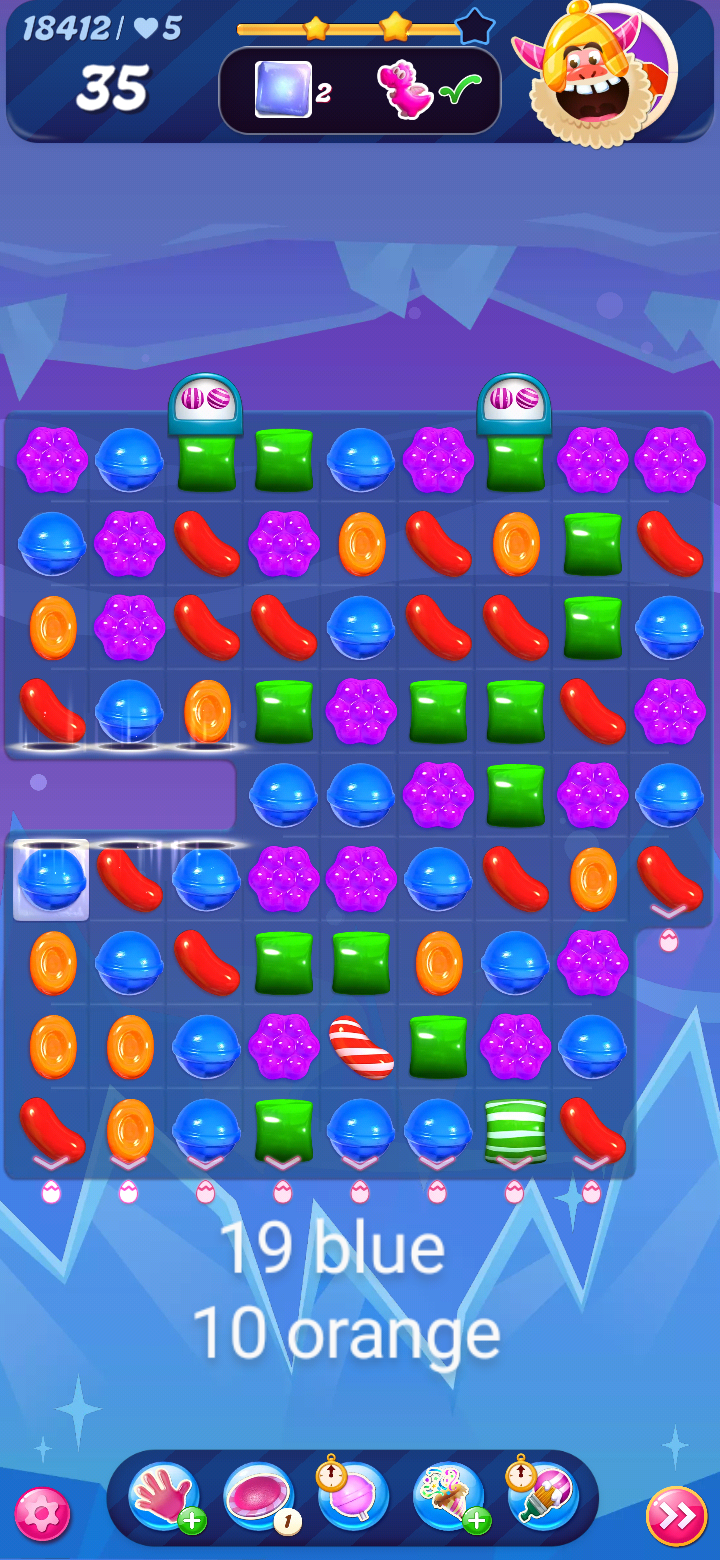Open the pink settings gear
This screenshot has width=720, height=1560.
[x=42, y=1514]
